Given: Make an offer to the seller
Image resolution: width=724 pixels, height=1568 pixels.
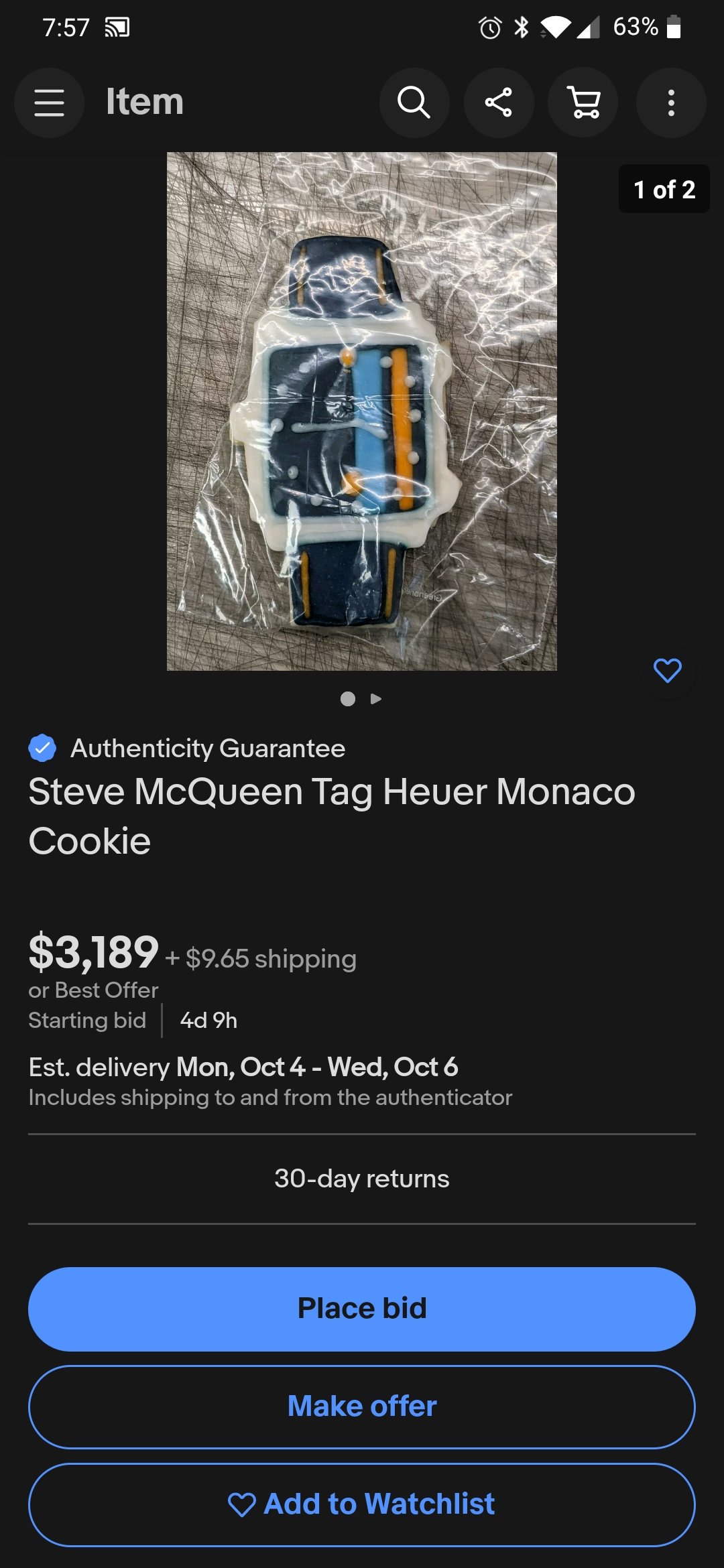Looking at the screenshot, I should [361, 1407].
